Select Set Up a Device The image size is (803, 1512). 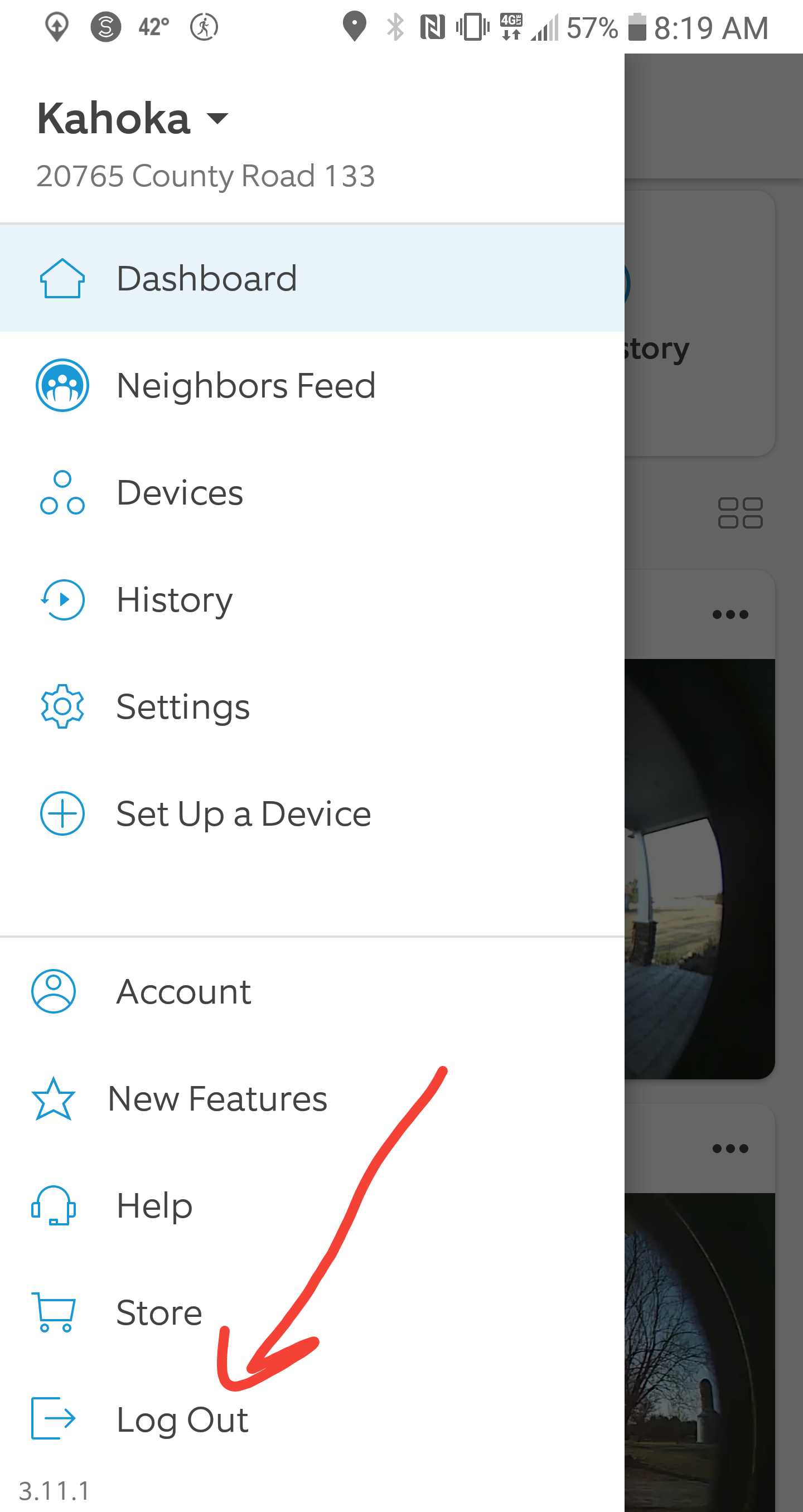(x=243, y=814)
